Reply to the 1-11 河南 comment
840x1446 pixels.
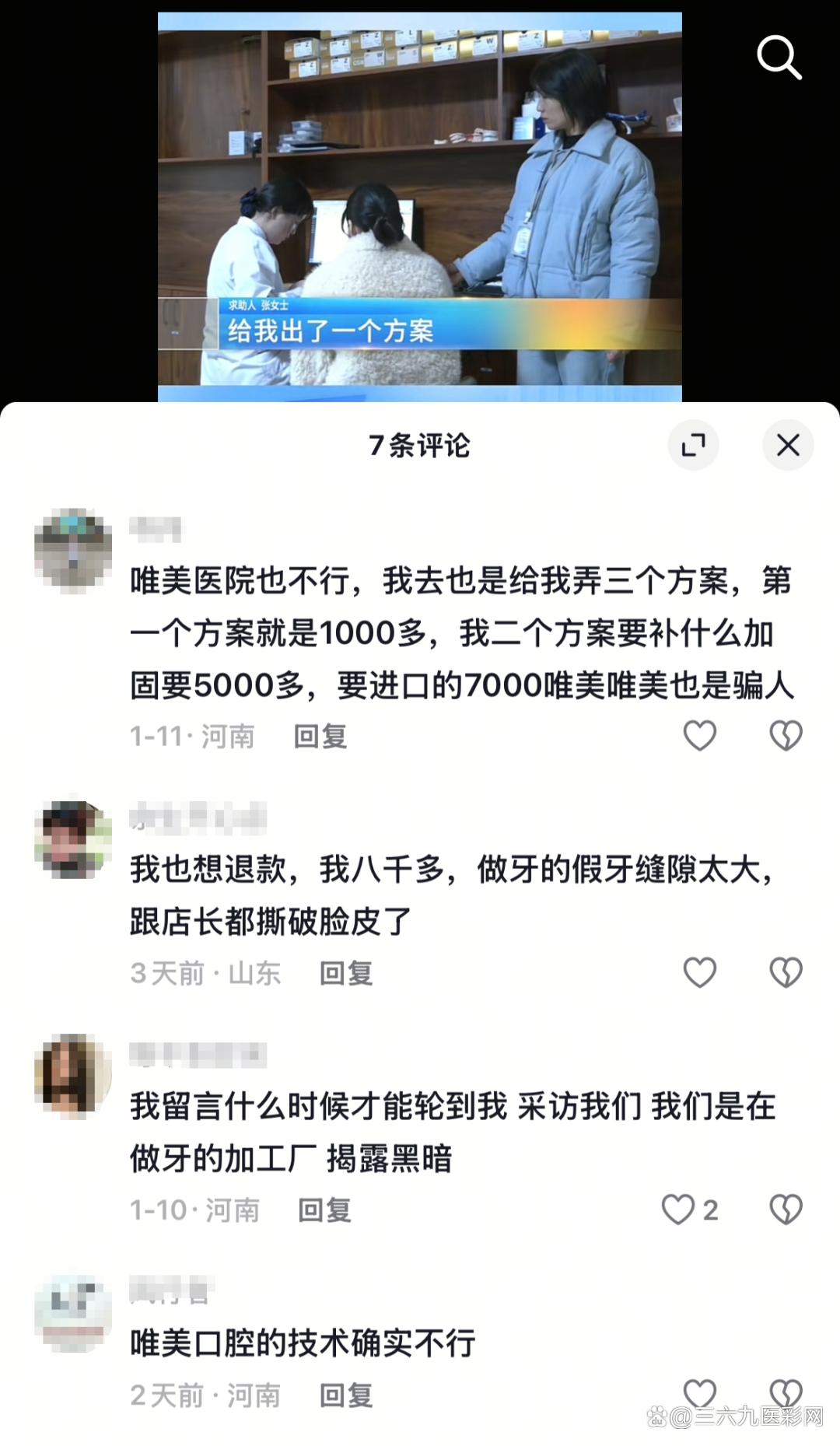pyautogui.click(x=320, y=736)
